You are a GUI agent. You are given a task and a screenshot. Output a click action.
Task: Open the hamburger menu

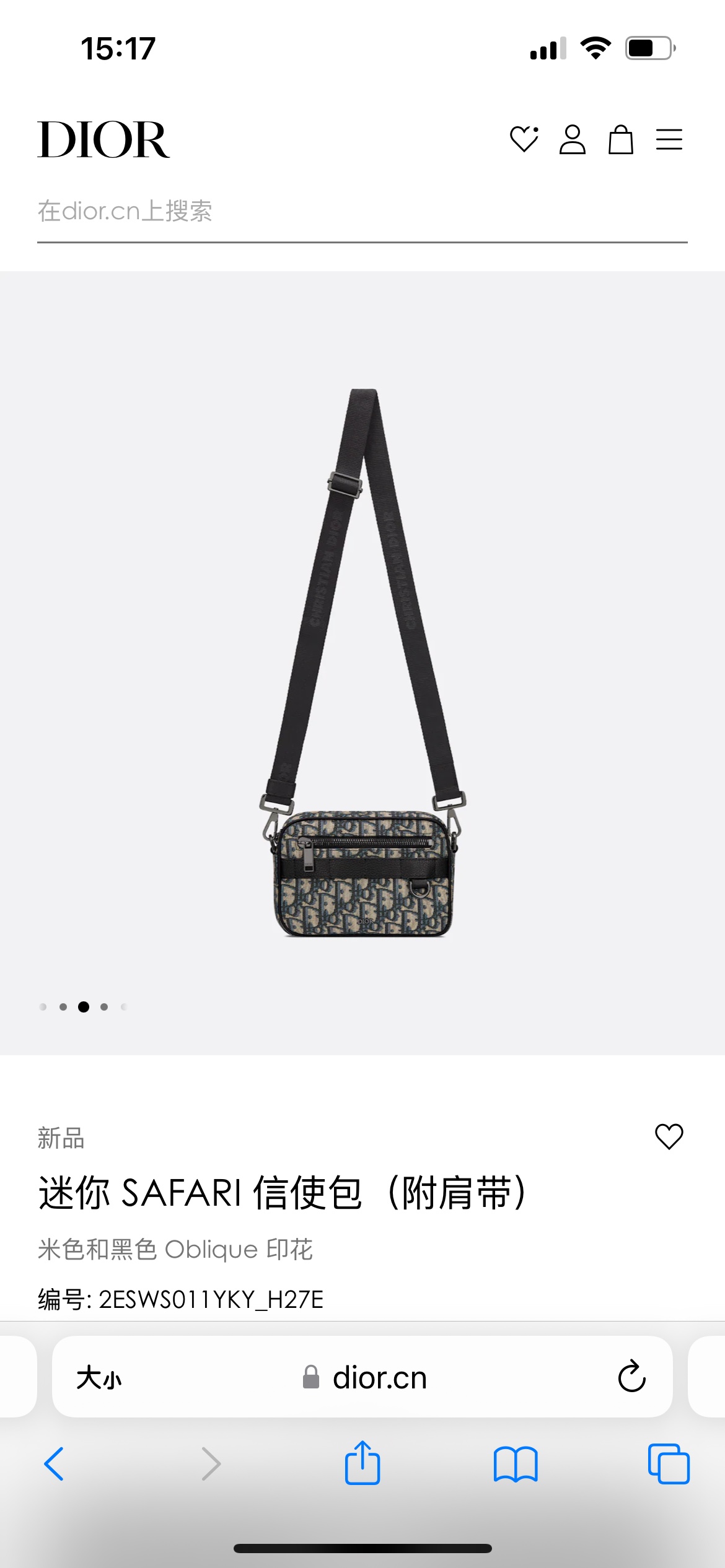(669, 139)
